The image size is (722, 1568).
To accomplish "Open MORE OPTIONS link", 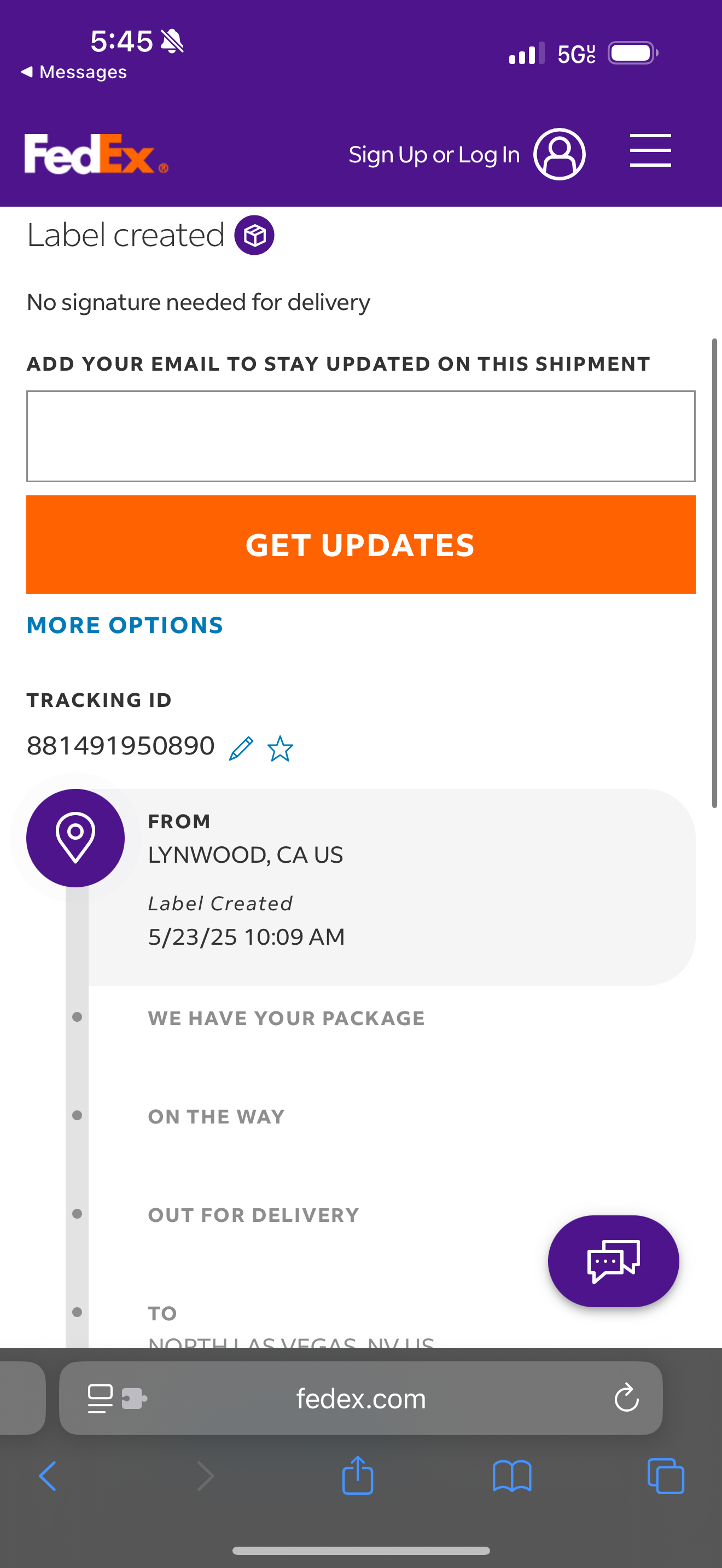I will [125, 625].
